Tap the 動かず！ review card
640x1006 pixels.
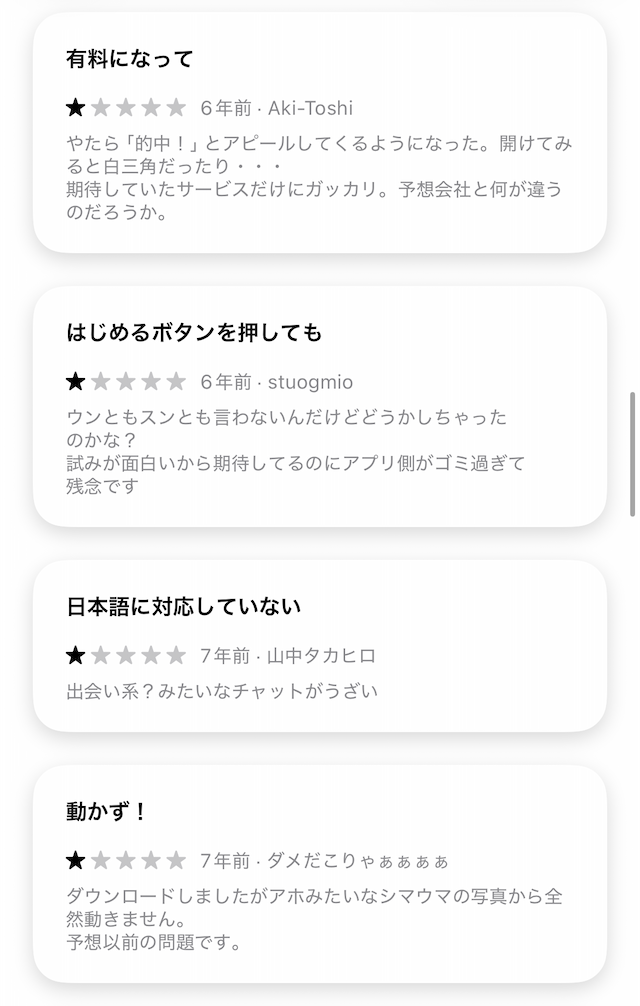pos(320,874)
